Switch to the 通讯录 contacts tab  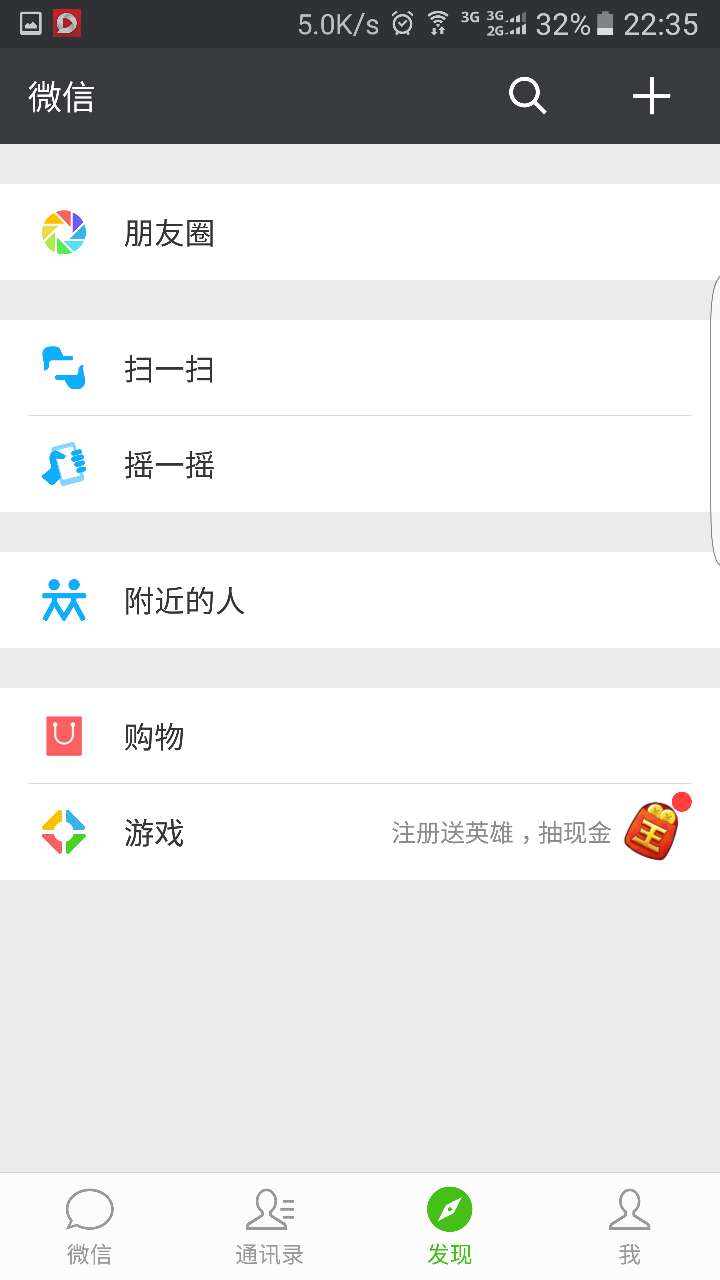270,1227
